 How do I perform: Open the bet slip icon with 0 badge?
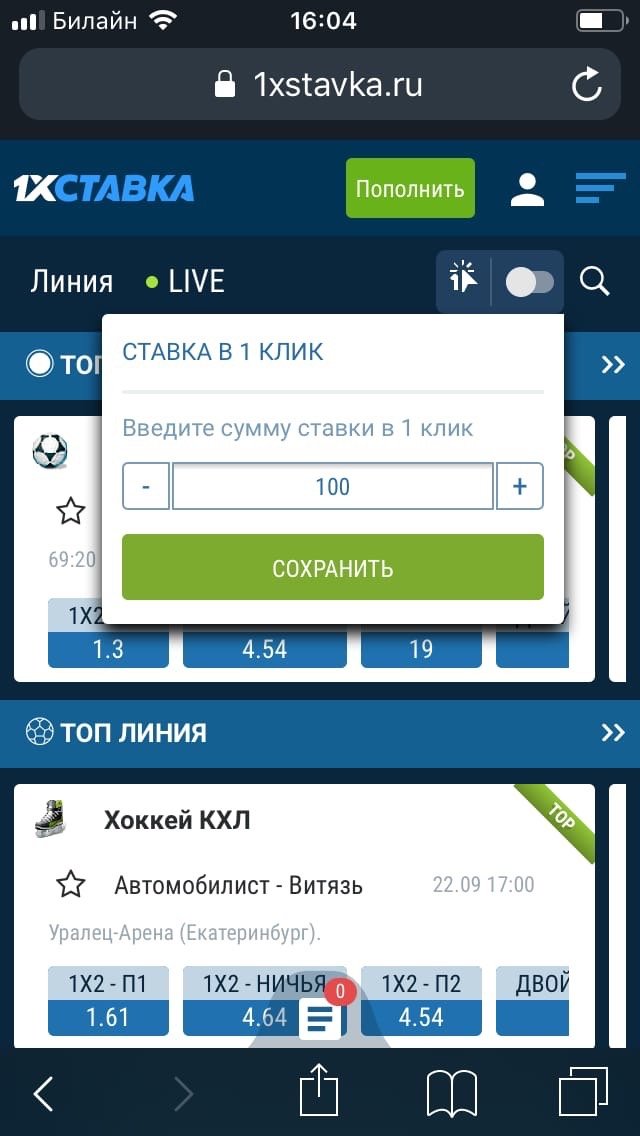[322, 1018]
